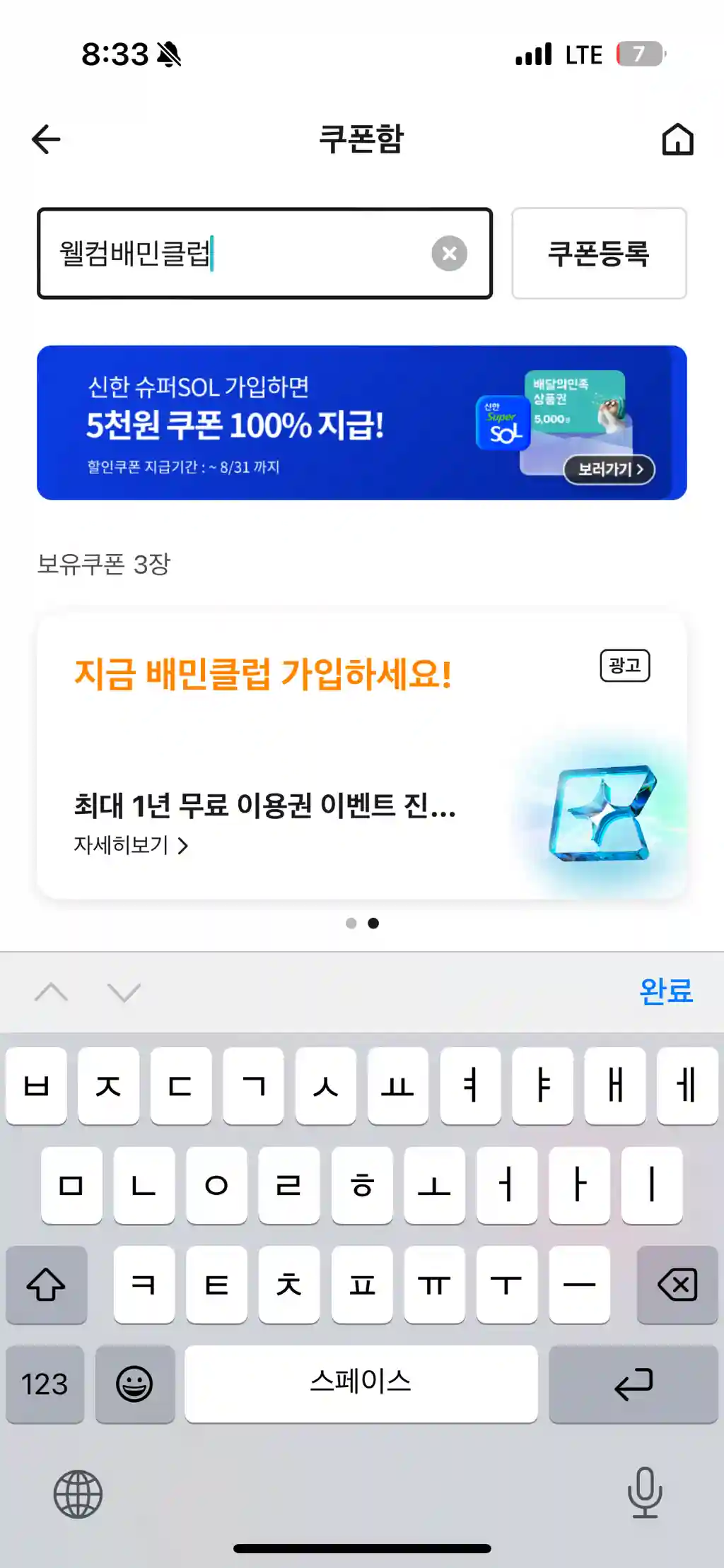Tap the coupon code input field
The height and width of the screenshot is (1568, 724).
[x=240, y=254]
